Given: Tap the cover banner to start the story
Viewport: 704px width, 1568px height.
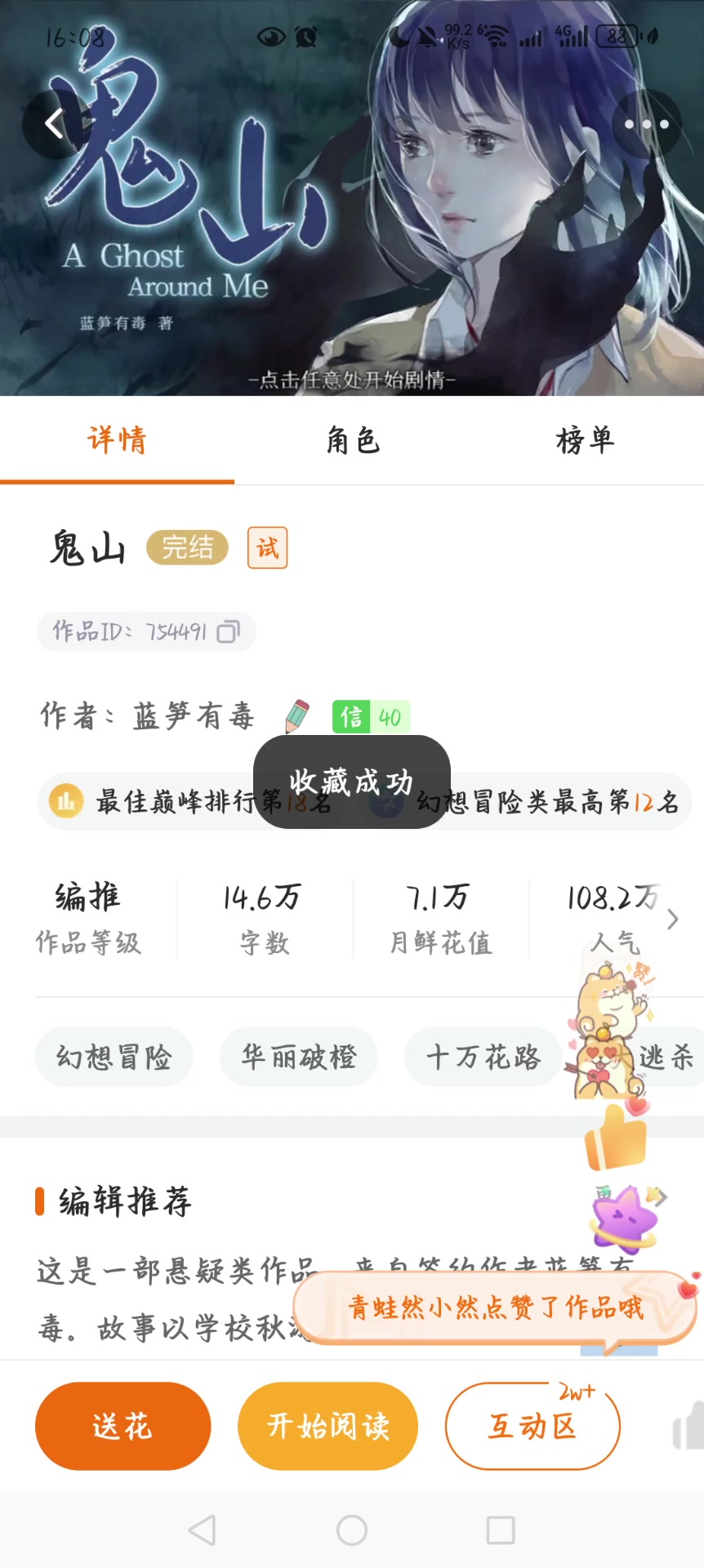Looking at the screenshot, I should pos(352,245).
